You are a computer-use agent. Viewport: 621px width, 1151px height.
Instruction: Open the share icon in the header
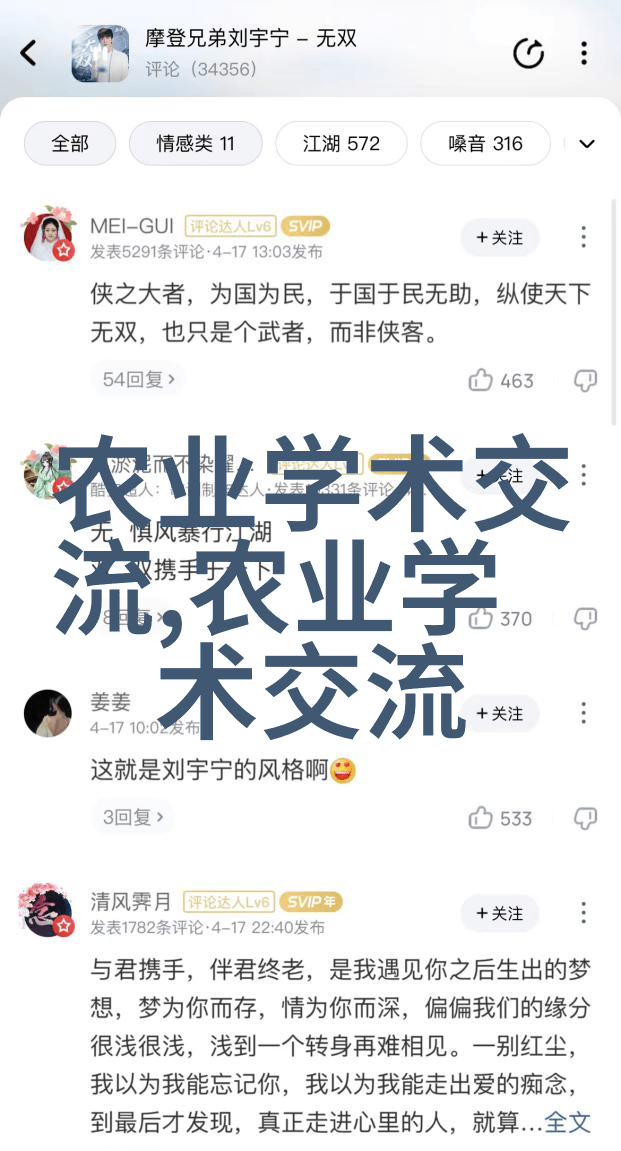pyautogui.click(x=528, y=53)
